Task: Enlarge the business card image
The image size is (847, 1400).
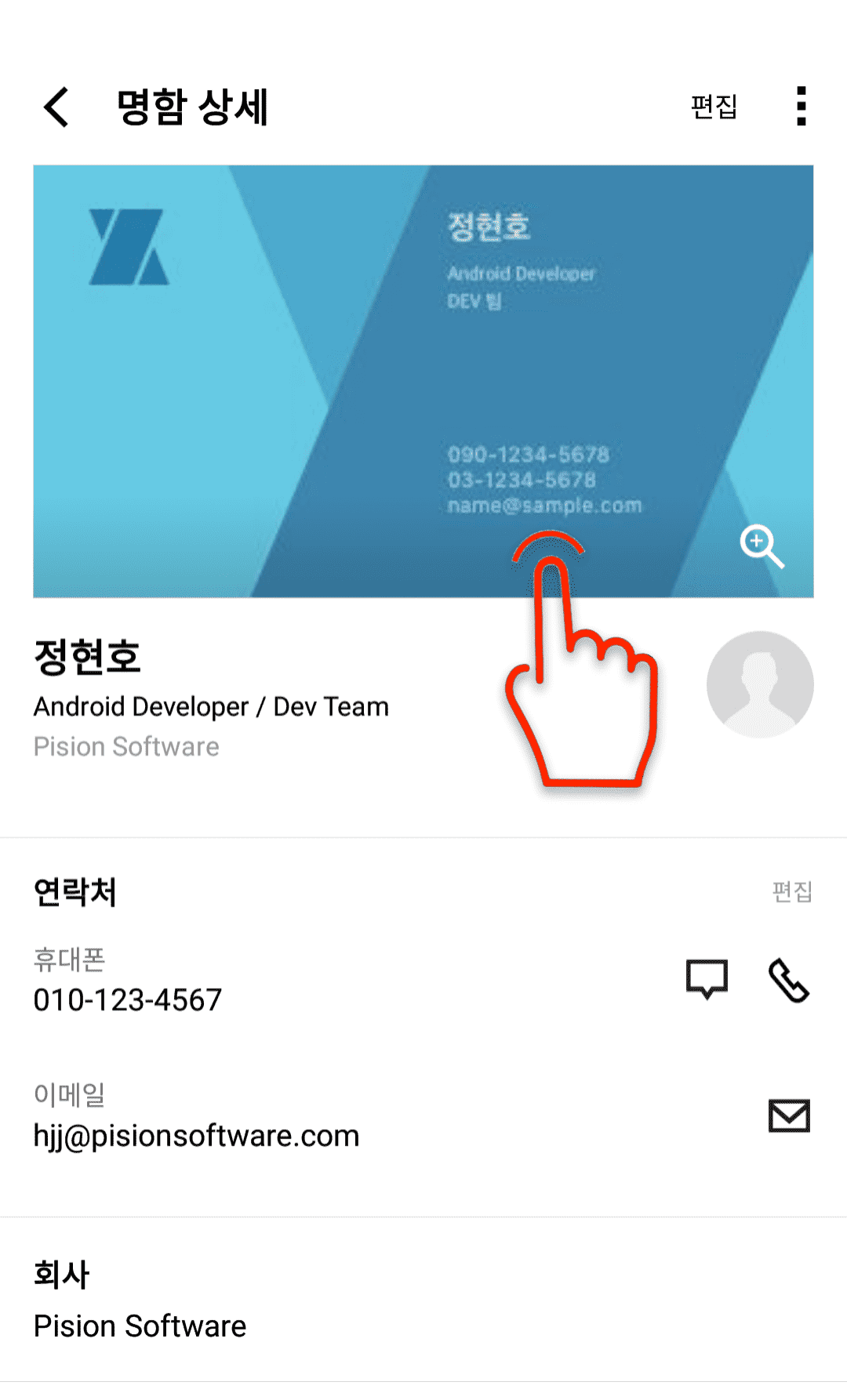Action: (762, 546)
